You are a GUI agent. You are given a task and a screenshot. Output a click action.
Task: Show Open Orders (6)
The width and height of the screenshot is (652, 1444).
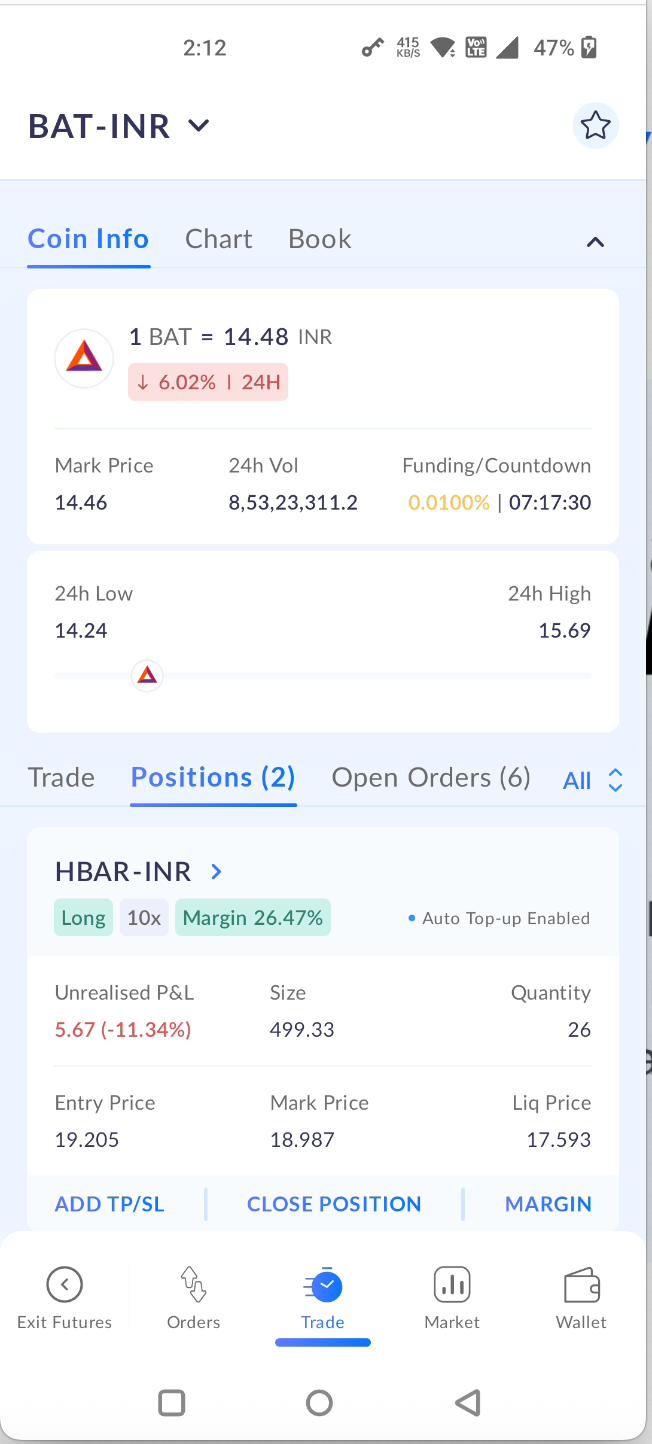point(430,778)
